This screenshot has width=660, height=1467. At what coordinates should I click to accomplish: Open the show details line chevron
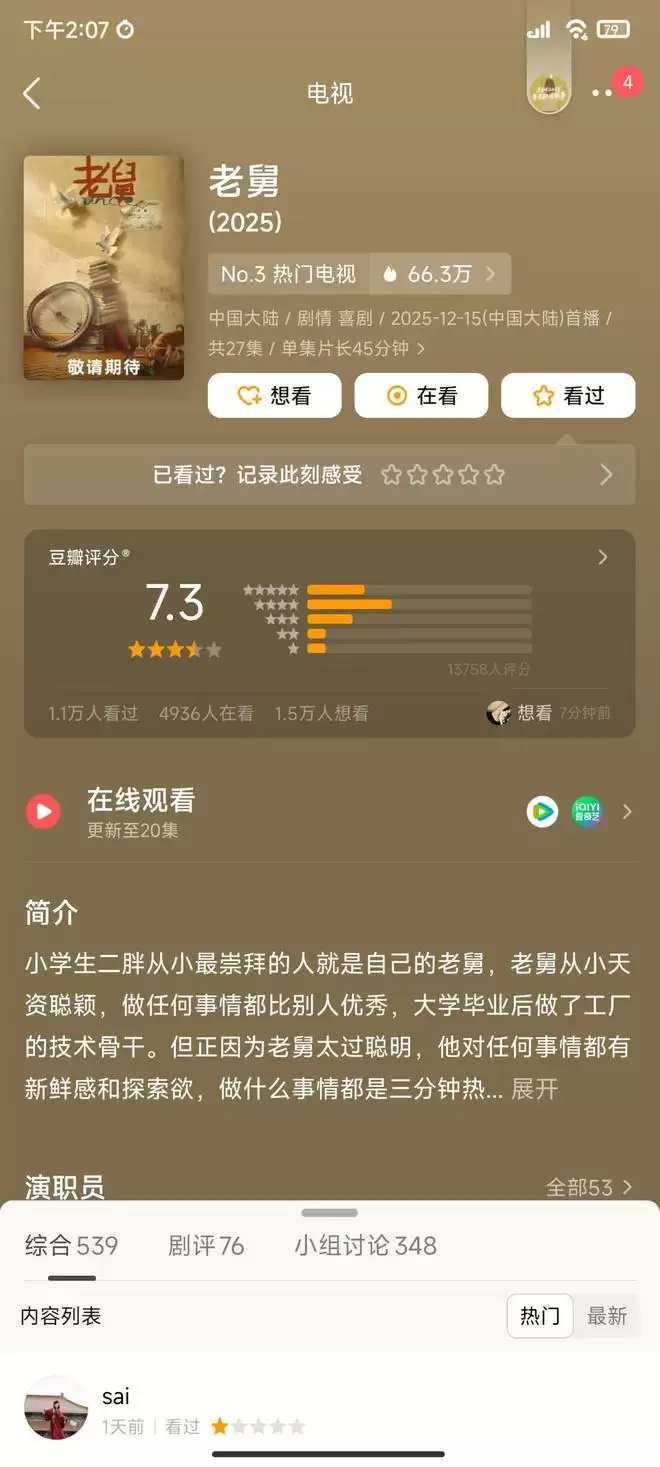pyautogui.click(x=421, y=349)
